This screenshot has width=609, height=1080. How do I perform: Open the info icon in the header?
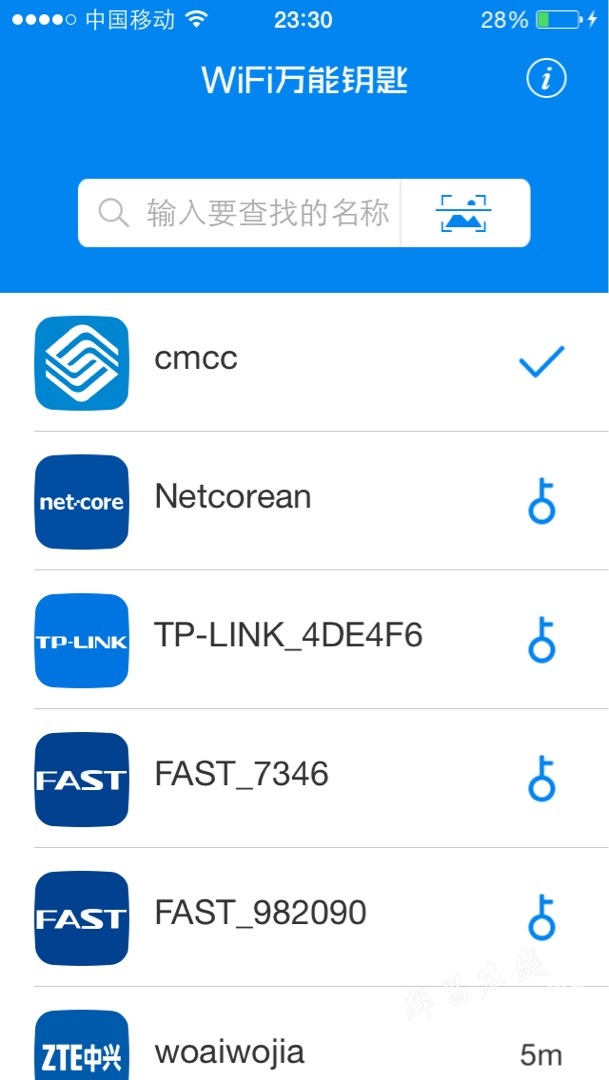coord(546,79)
